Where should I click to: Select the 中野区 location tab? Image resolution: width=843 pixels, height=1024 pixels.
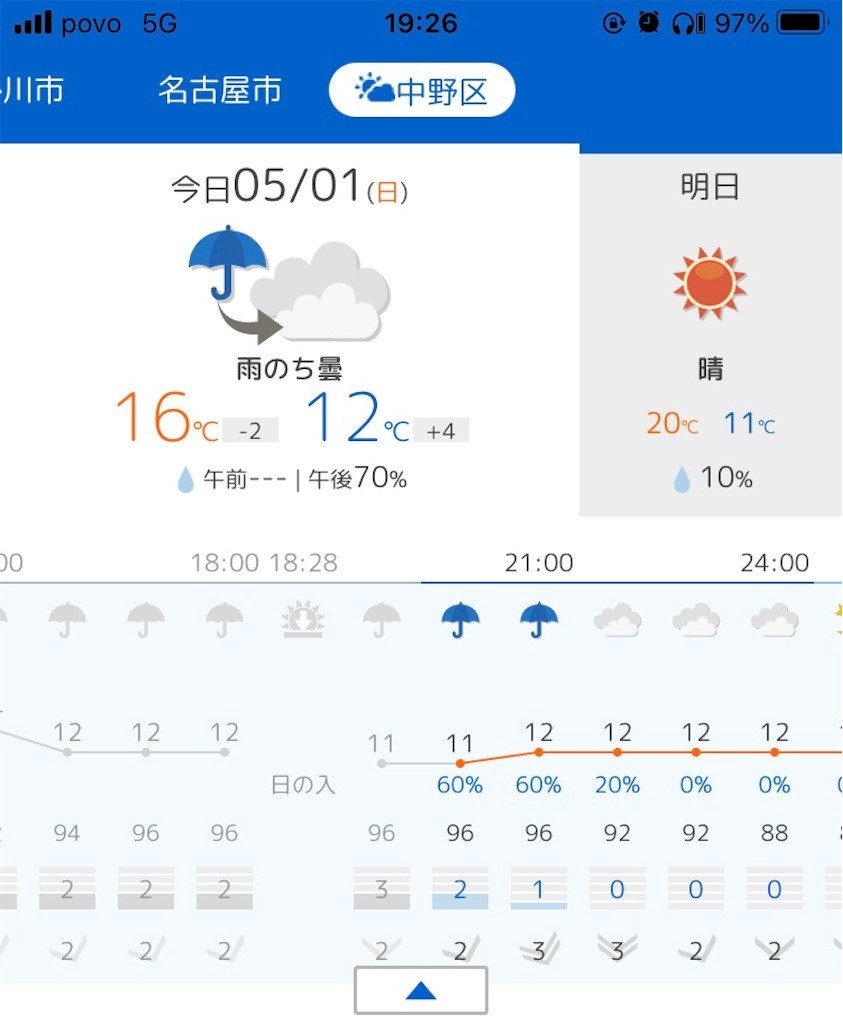421,91
